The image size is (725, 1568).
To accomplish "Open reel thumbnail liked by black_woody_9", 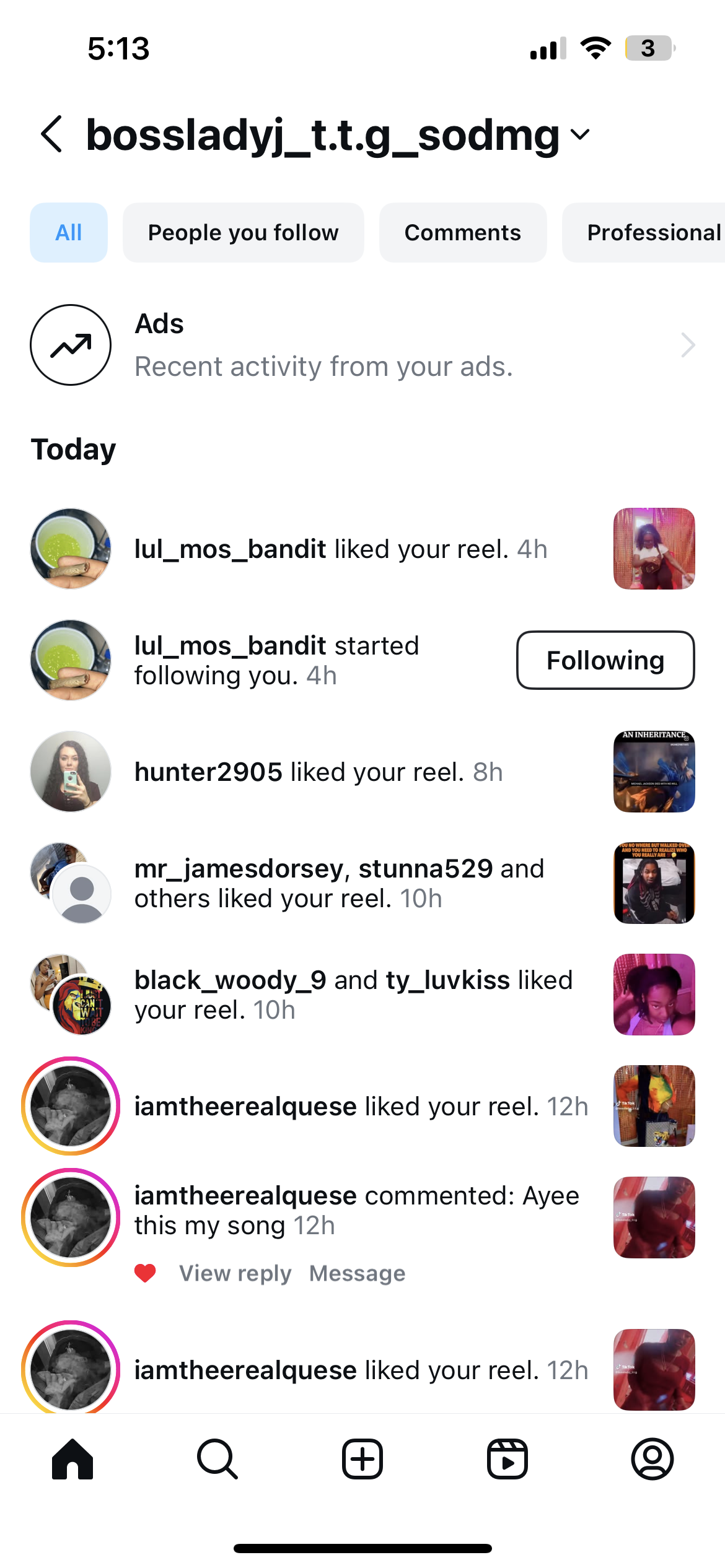I will point(654,995).
